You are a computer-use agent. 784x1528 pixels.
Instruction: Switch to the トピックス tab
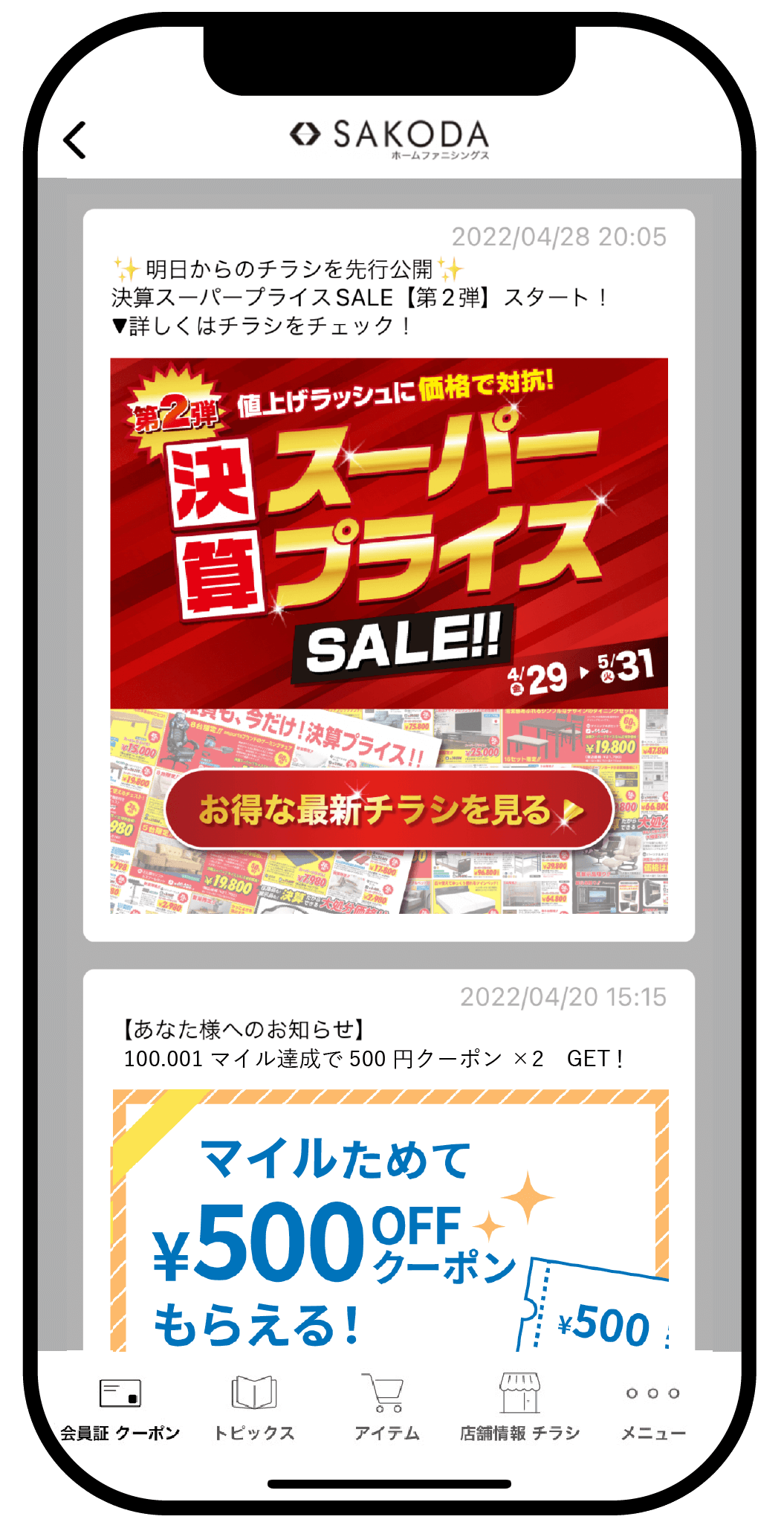[254, 1408]
